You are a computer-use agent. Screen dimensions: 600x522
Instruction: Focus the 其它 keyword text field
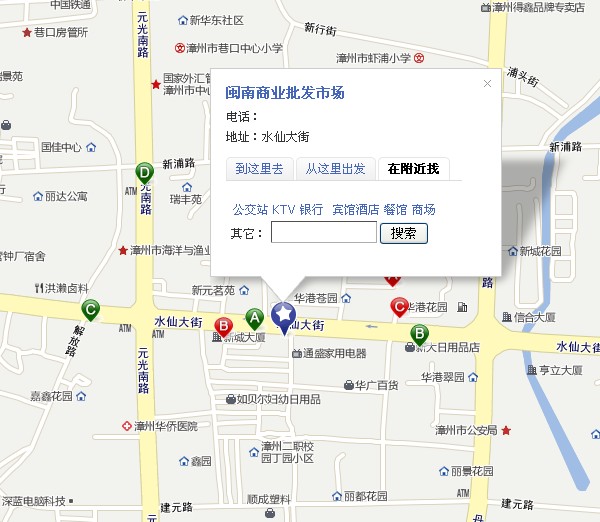click(324, 233)
